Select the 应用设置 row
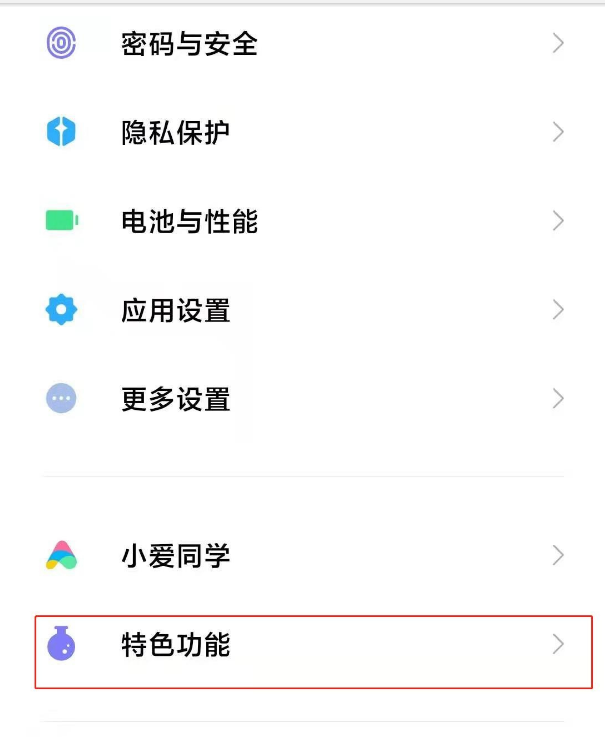The height and width of the screenshot is (737, 605). pyautogui.click(x=176, y=310)
